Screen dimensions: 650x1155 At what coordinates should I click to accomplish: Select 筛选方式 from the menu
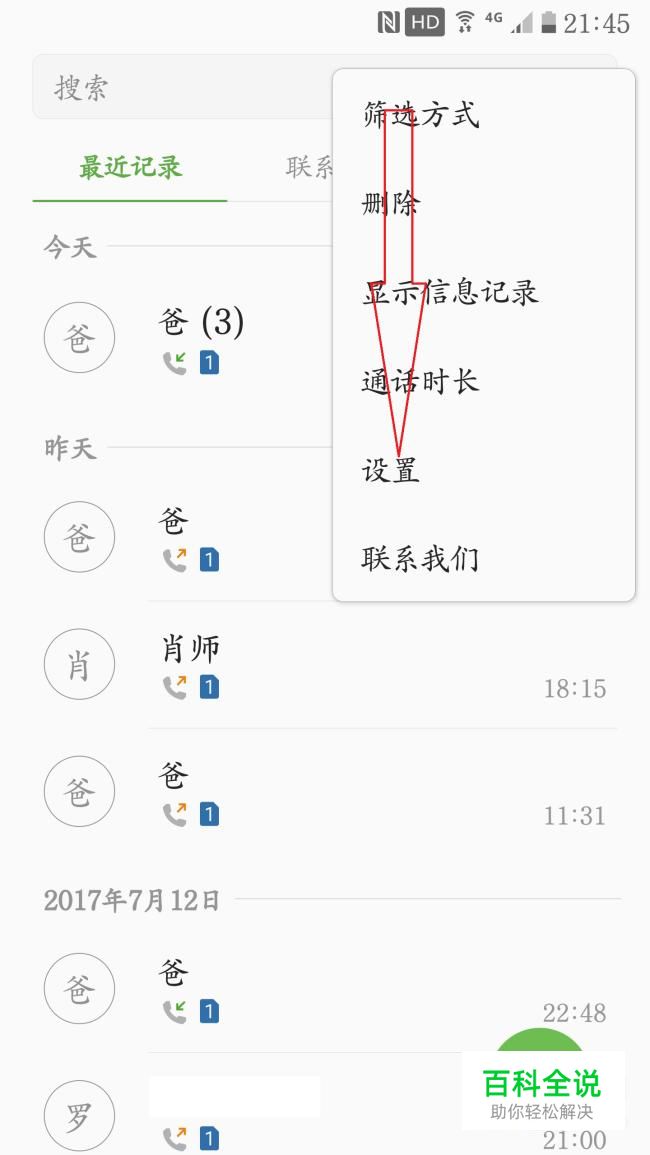(x=483, y=115)
